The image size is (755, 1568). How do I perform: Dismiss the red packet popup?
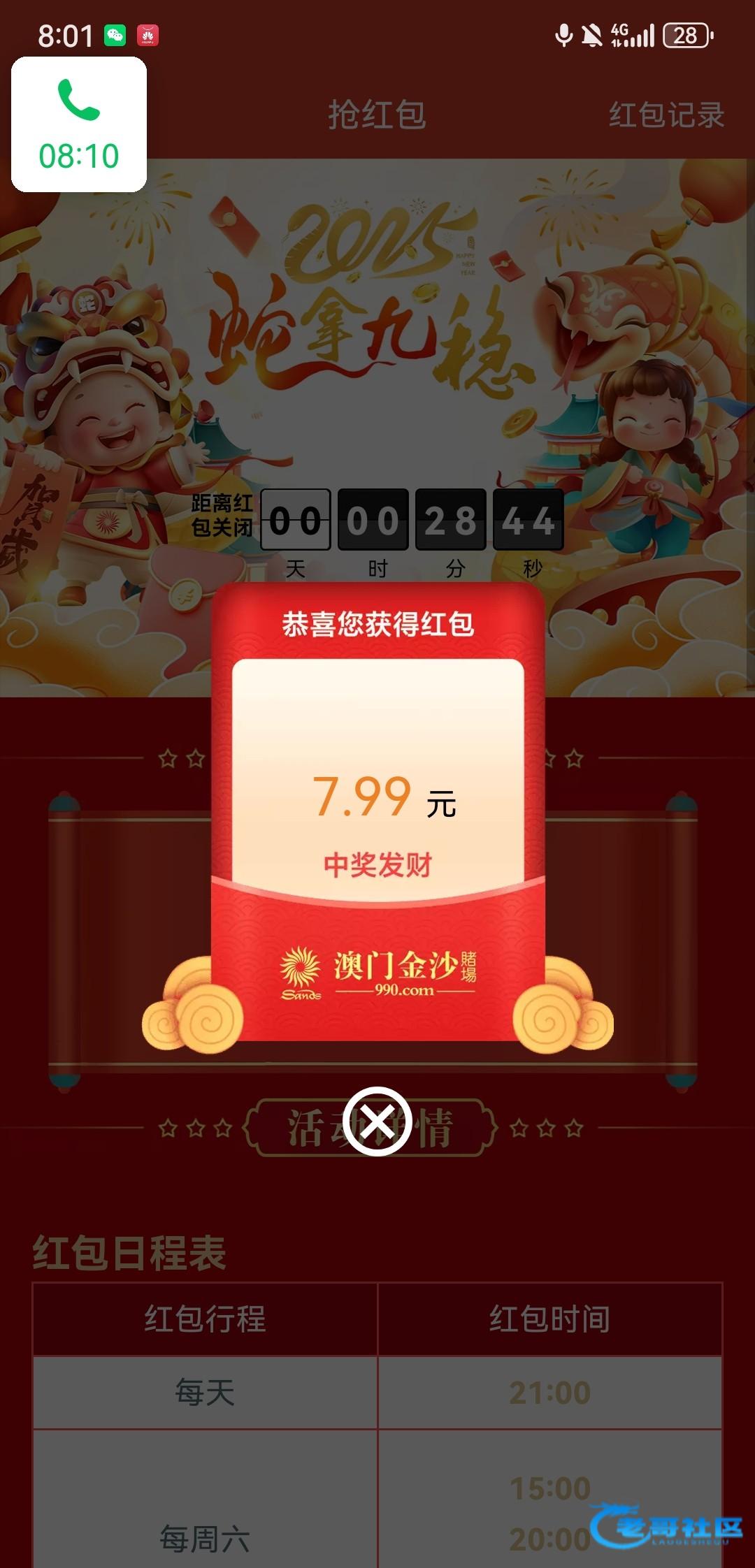tap(377, 1121)
